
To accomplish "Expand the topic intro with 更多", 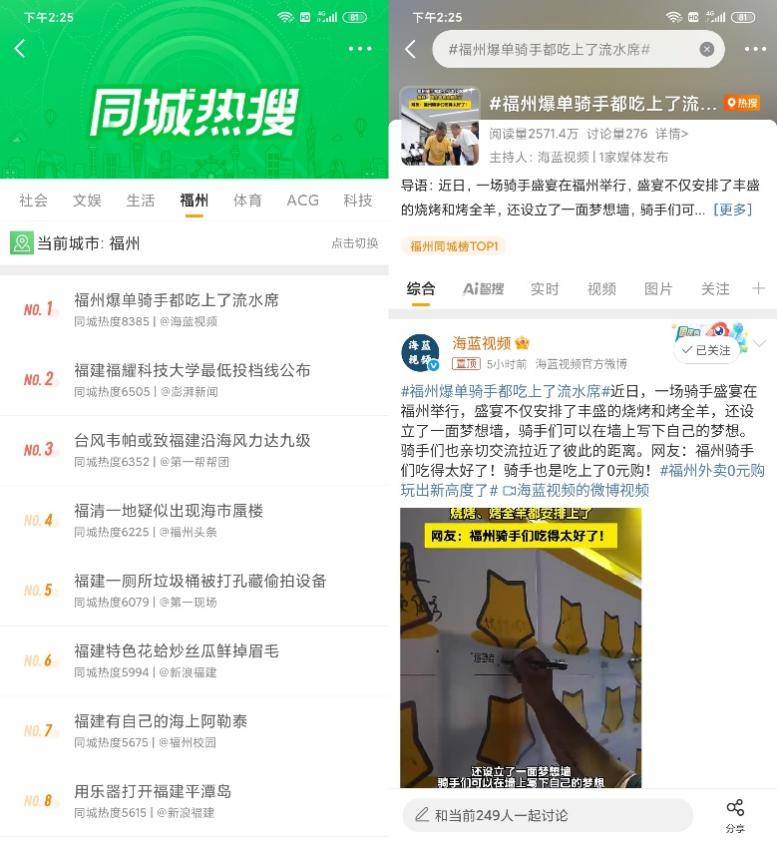I will (x=732, y=209).
